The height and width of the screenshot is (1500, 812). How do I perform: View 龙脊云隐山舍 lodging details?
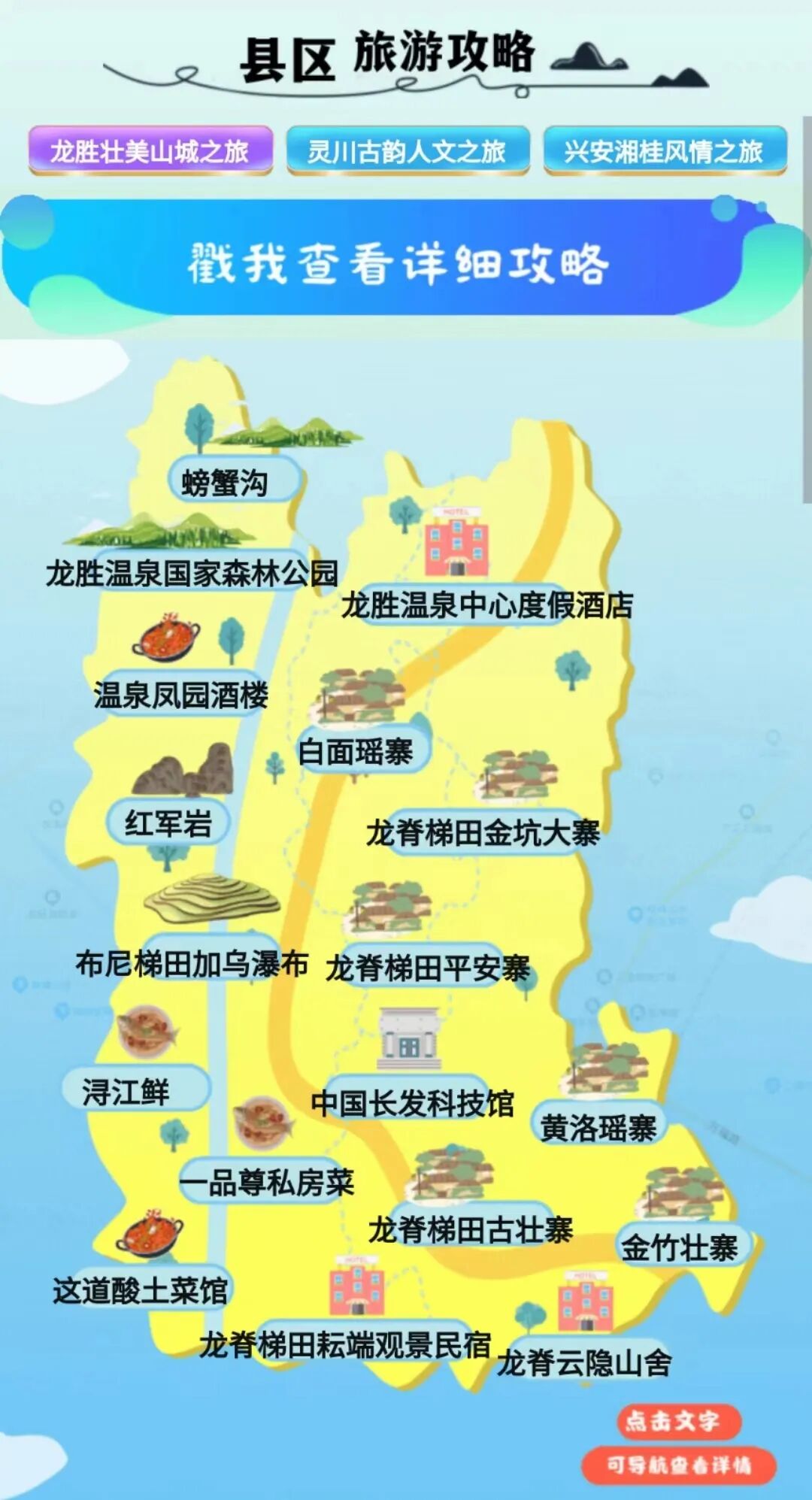tap(584, 1362)
